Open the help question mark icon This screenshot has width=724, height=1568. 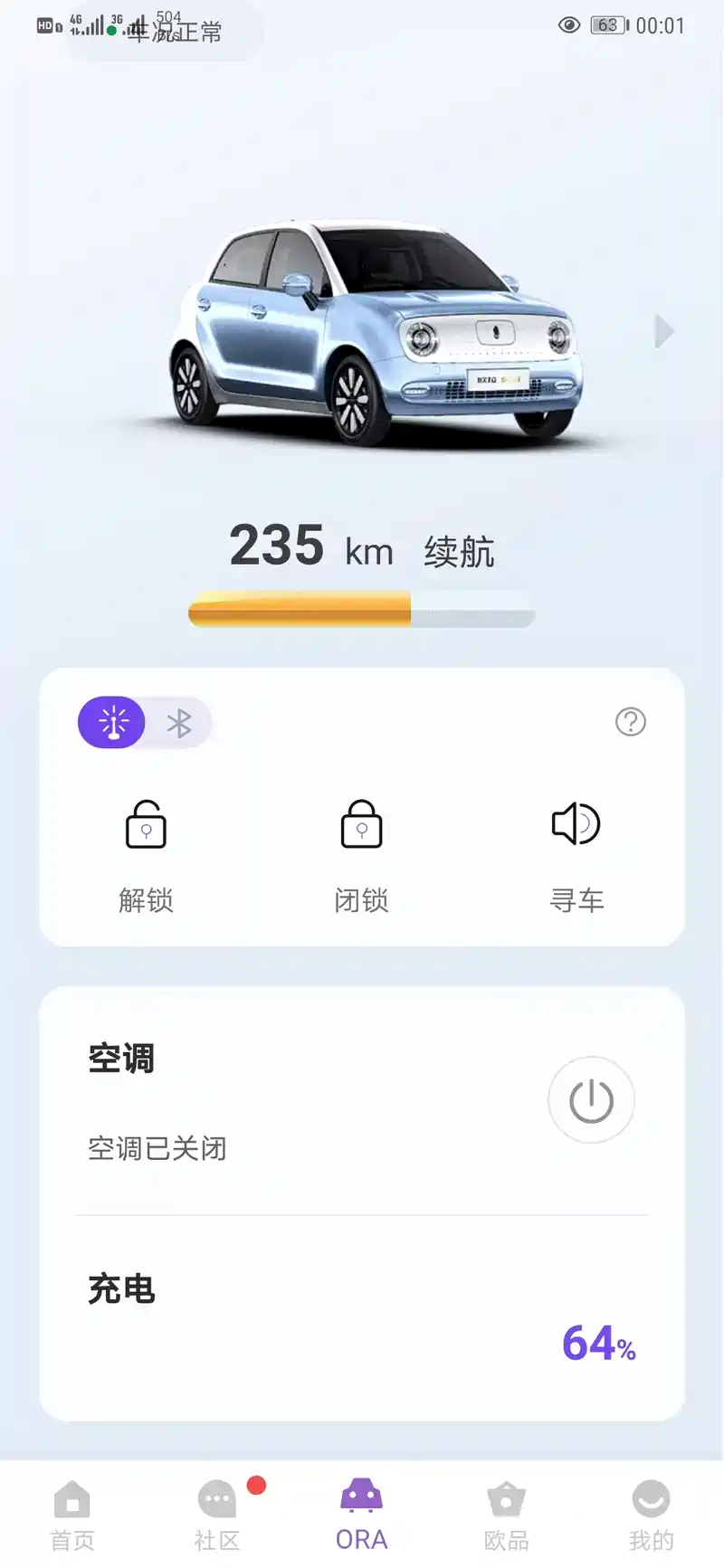[x=631, y=722]
